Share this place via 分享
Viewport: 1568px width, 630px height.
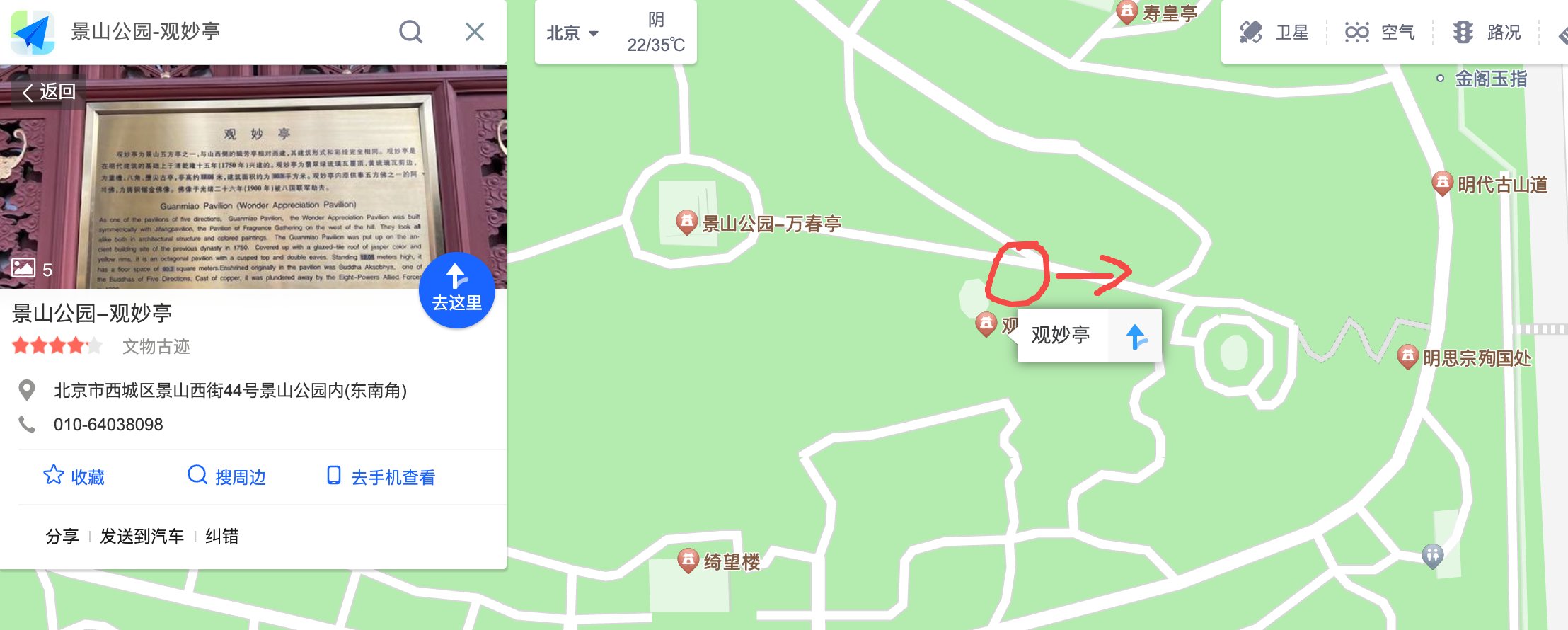coord(62,536)
